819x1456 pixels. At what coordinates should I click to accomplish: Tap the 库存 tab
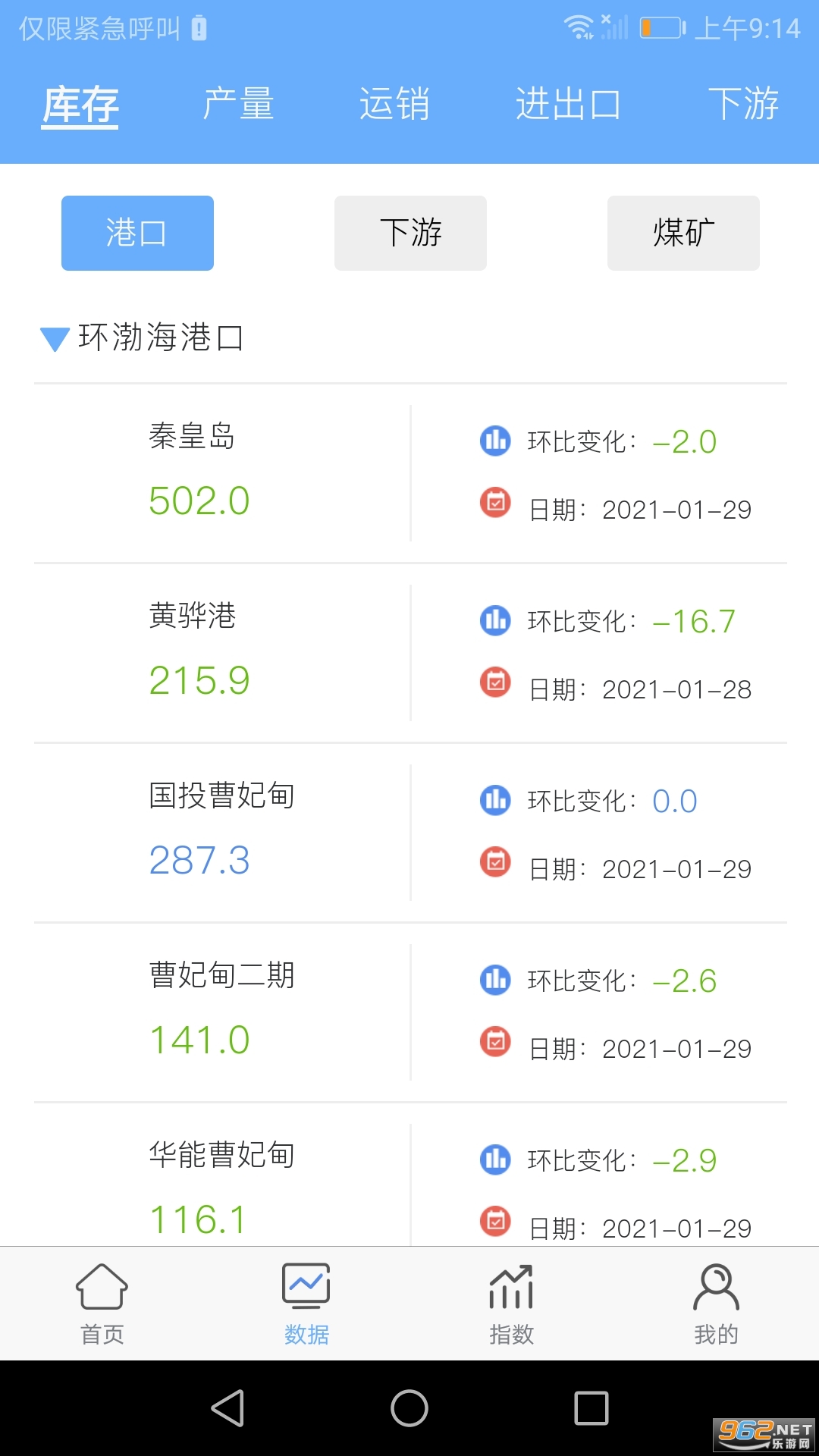click(80, 104)
